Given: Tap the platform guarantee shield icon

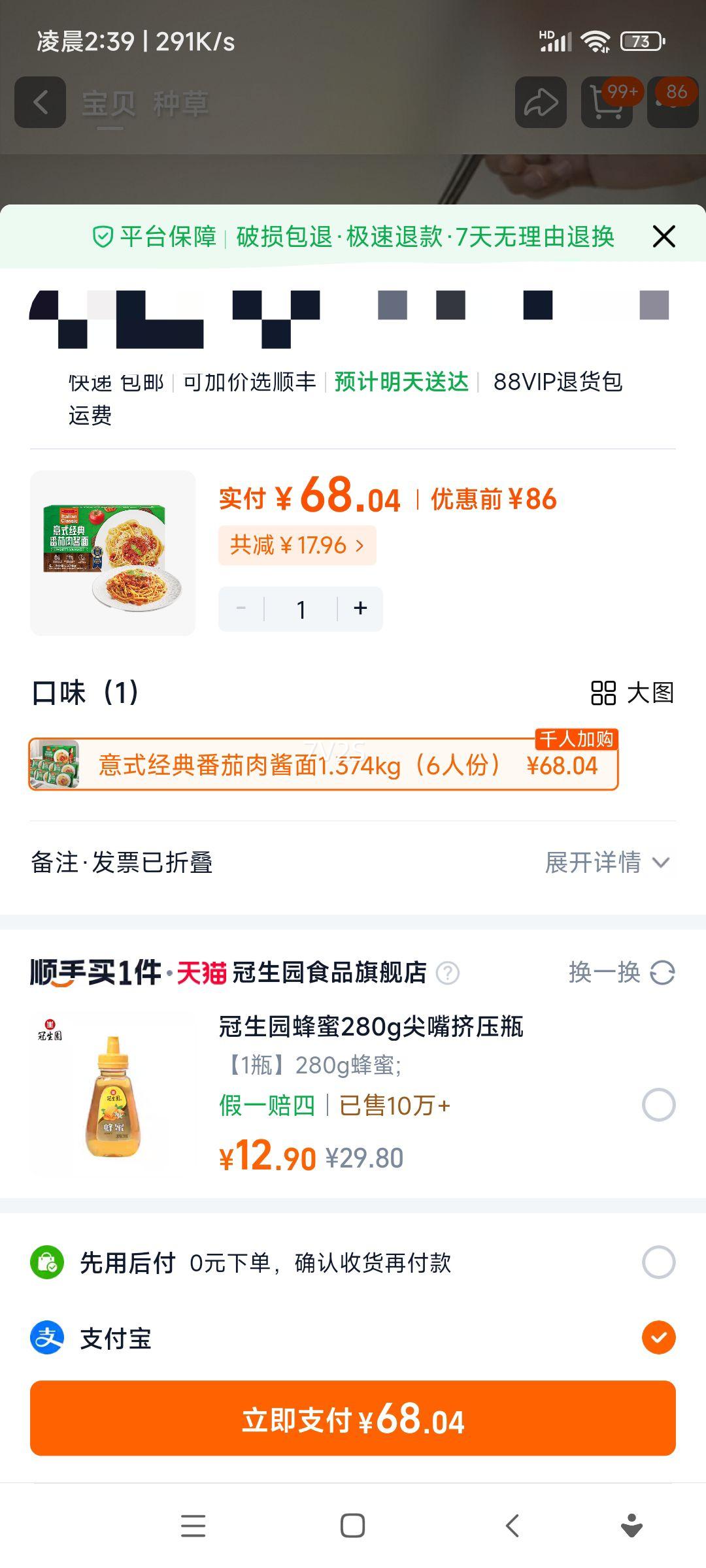Looking at the screenshot, I should pos(103,238).
